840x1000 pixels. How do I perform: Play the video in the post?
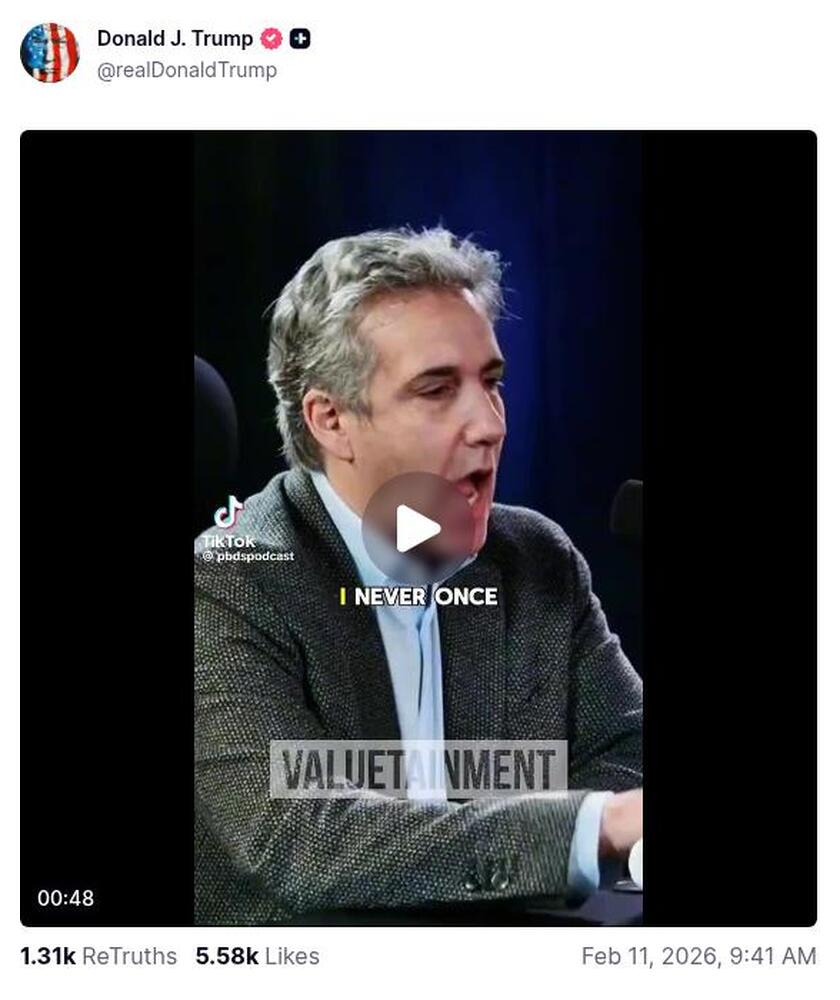click(417, 528)
